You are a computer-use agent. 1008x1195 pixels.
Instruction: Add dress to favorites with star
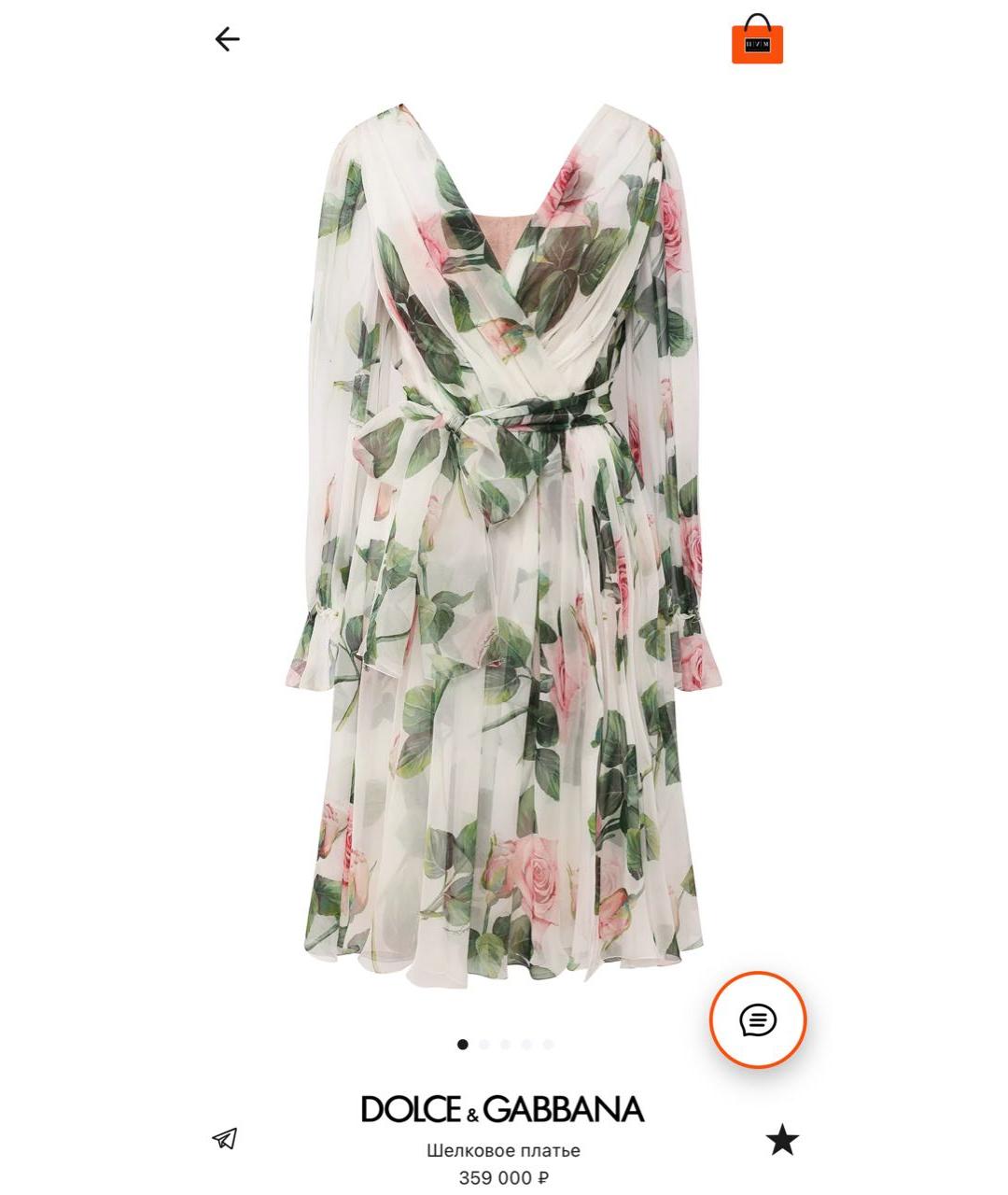pos(782,1140)
